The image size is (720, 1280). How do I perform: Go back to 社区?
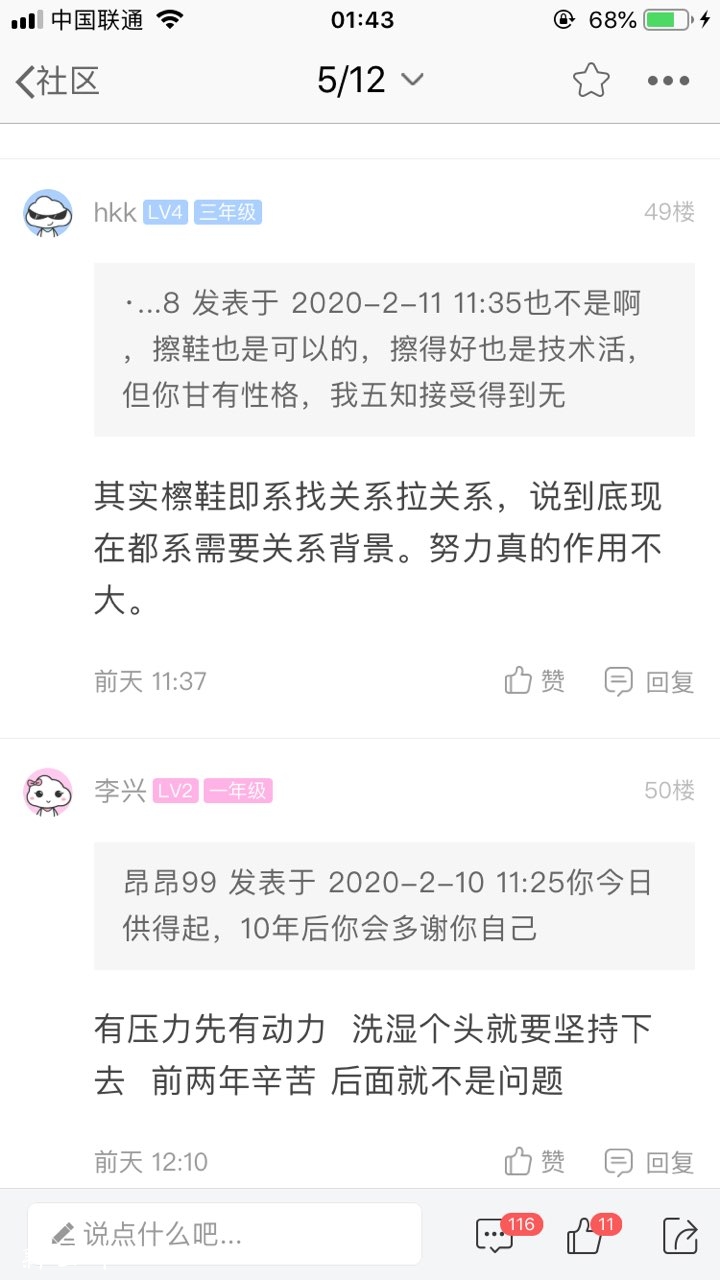click(x=57, y=81)
